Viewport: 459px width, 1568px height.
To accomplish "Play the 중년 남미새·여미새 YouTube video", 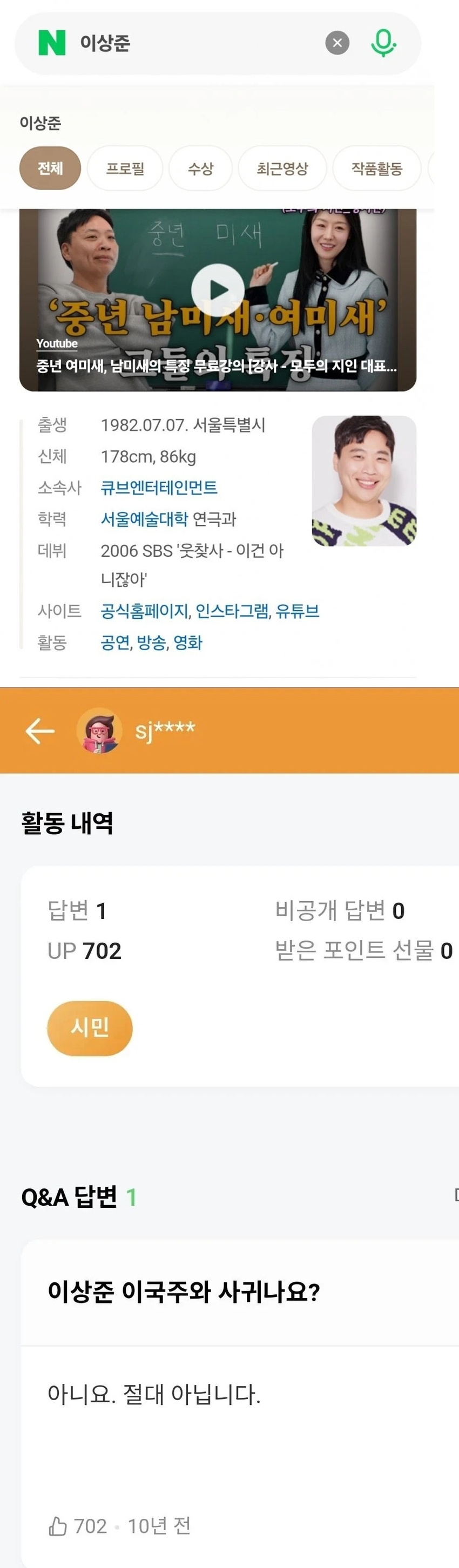I will 217,290.
